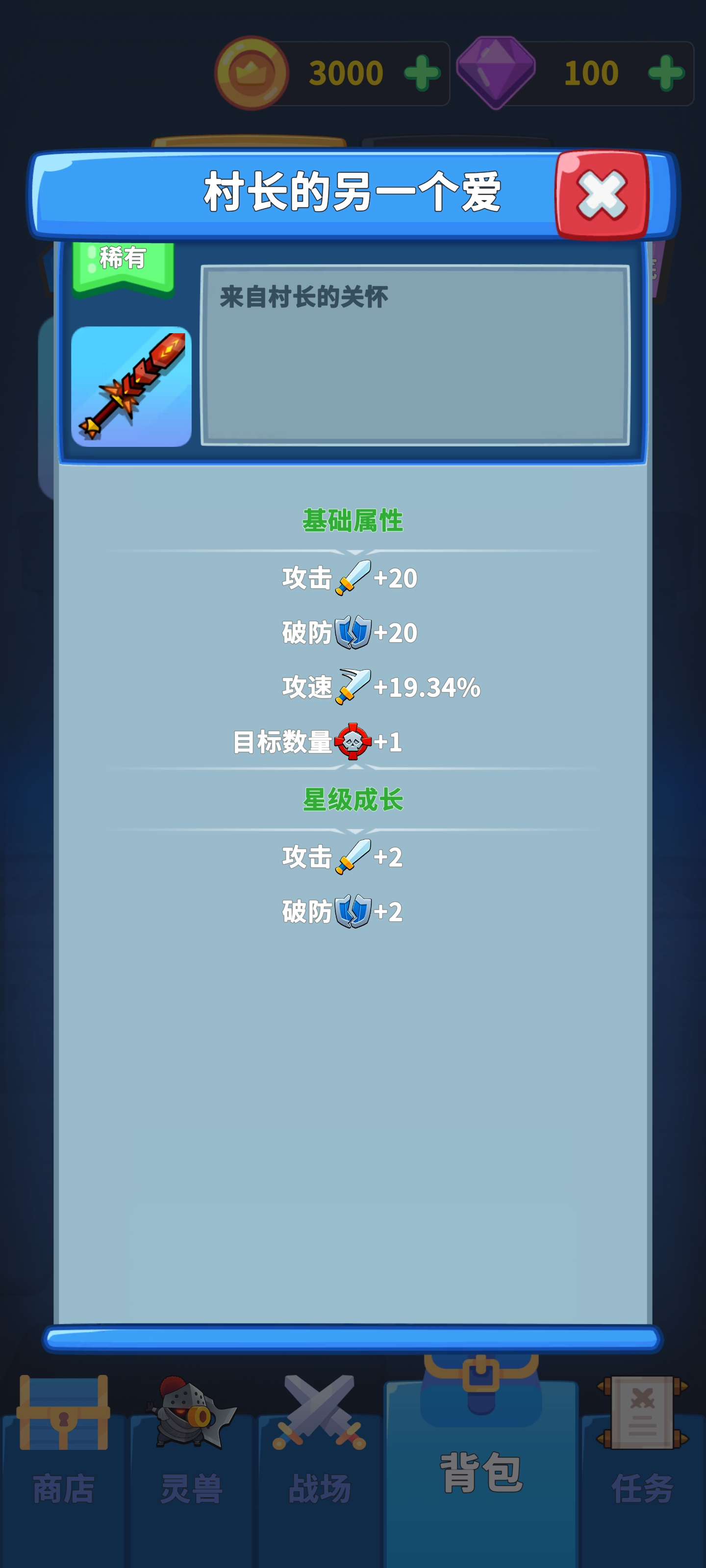This screenshot has height=1568, width=706.
Task: Tap the green plus to add gems
Action: pyautogui.click(x=666, y=72)
